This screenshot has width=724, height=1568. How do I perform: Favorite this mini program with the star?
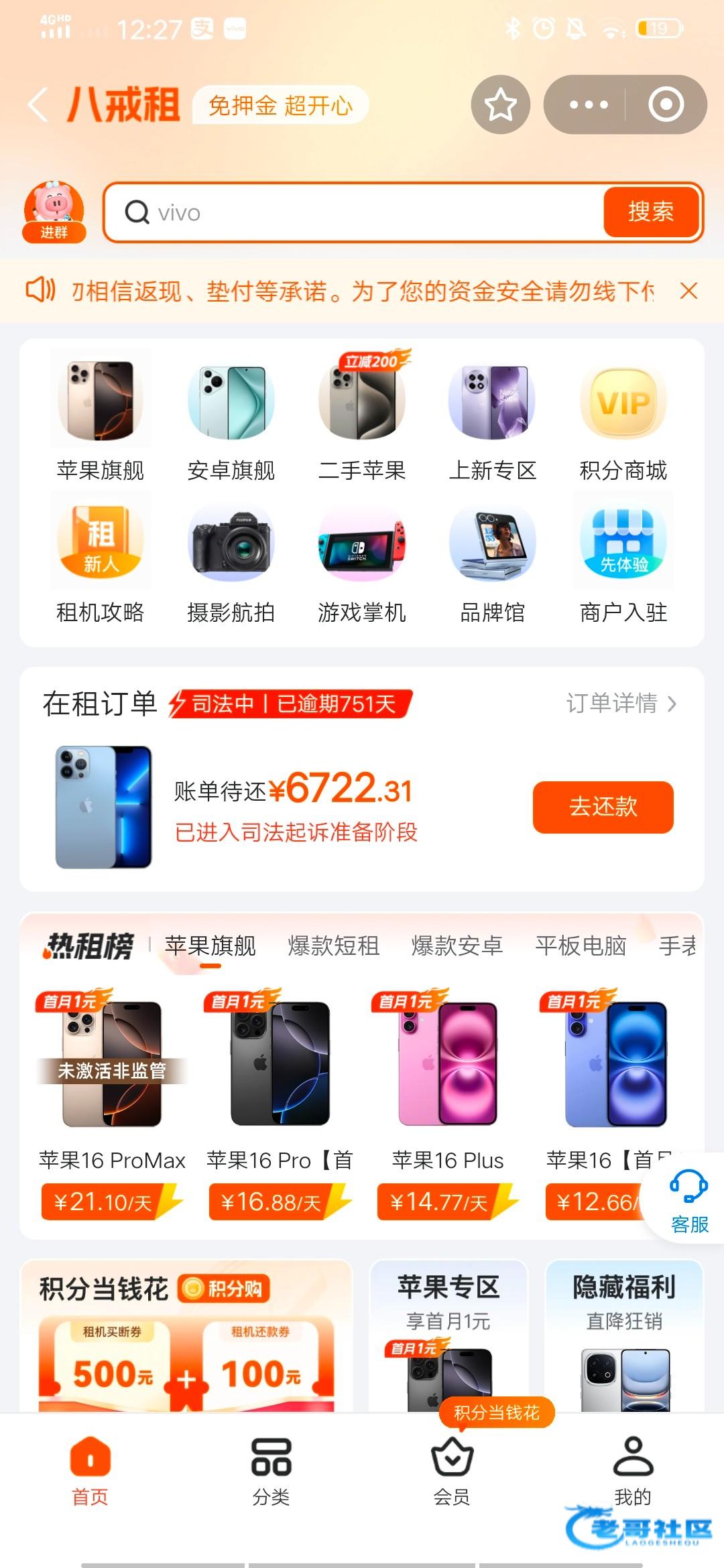coord(500,105)
